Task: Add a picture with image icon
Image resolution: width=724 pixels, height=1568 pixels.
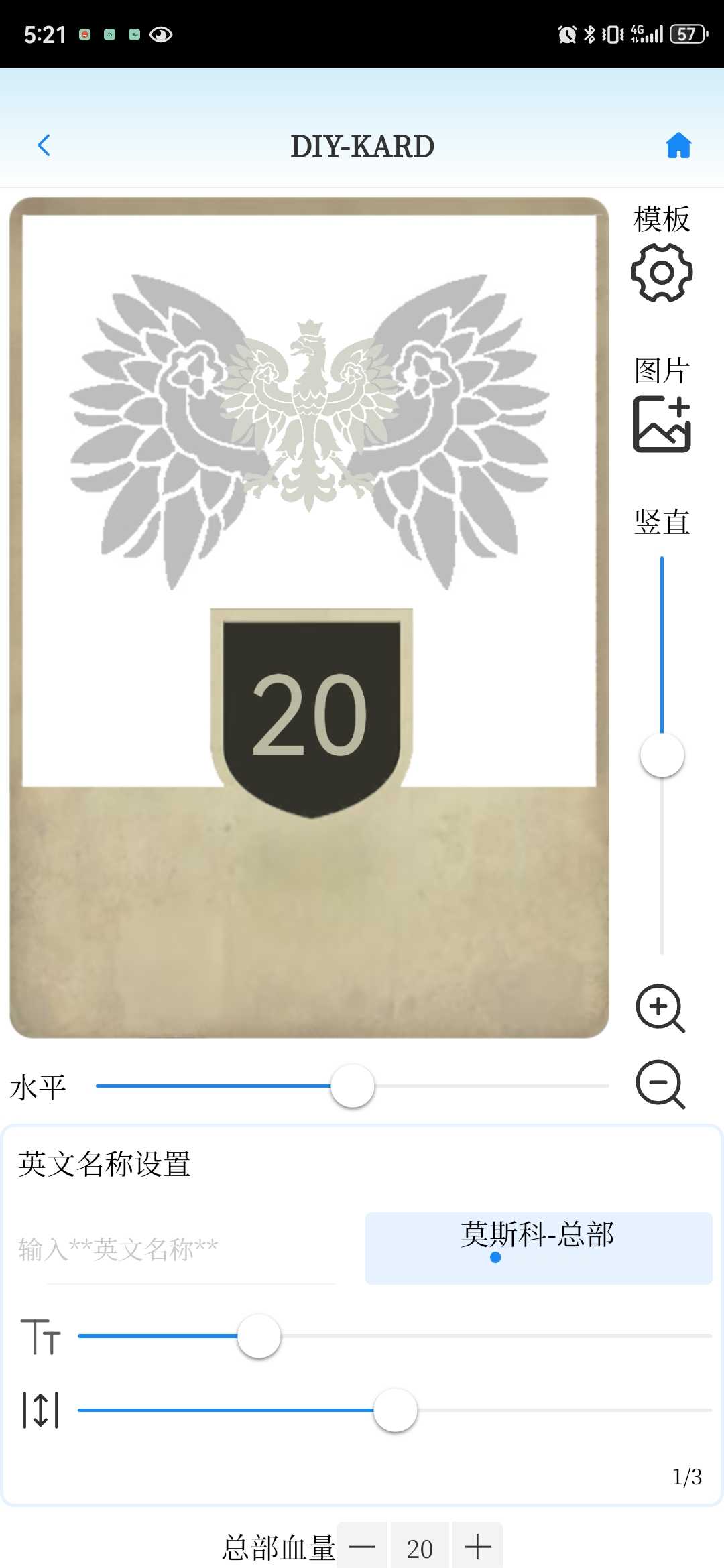Action: click(x=662, y=424)
